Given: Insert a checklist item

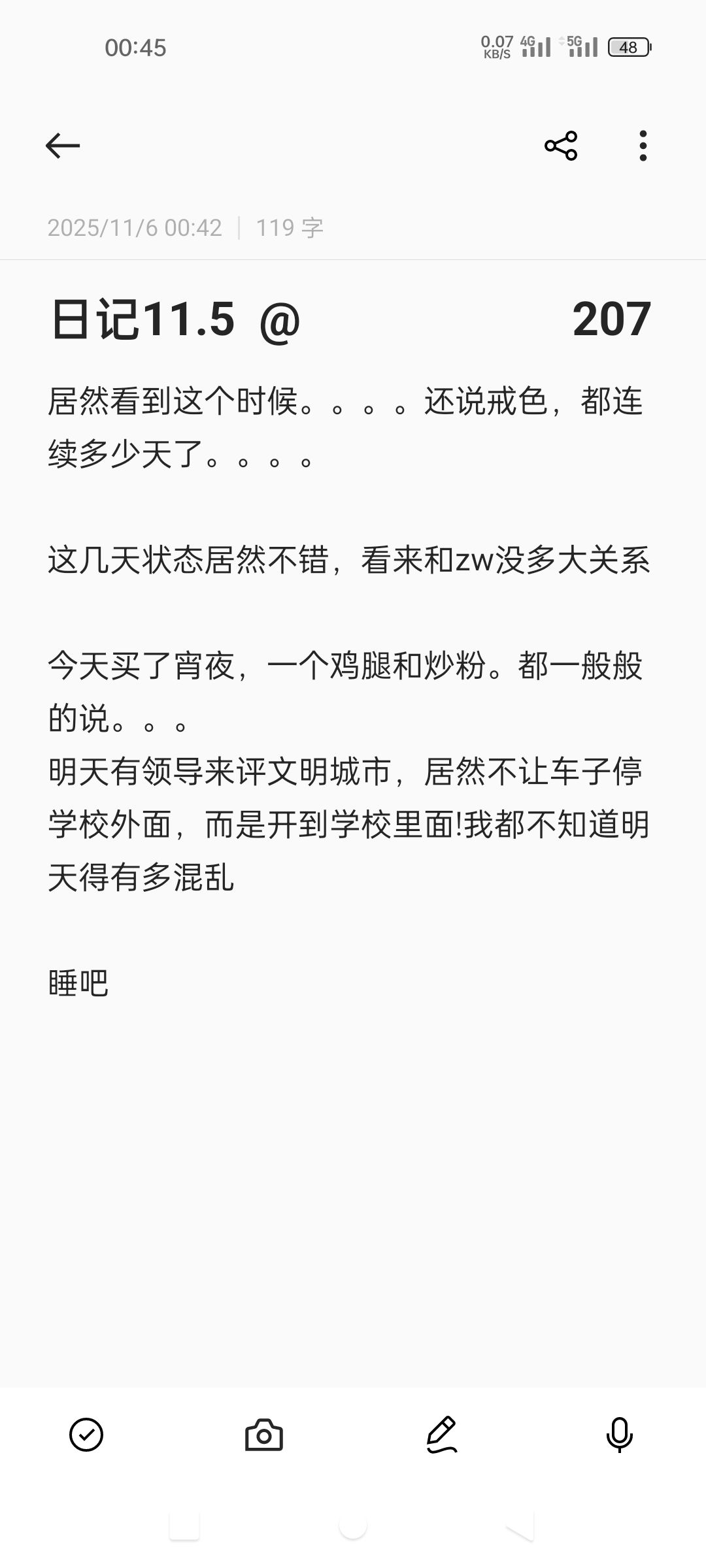Looking at the screenshot, I should 86,1435.
